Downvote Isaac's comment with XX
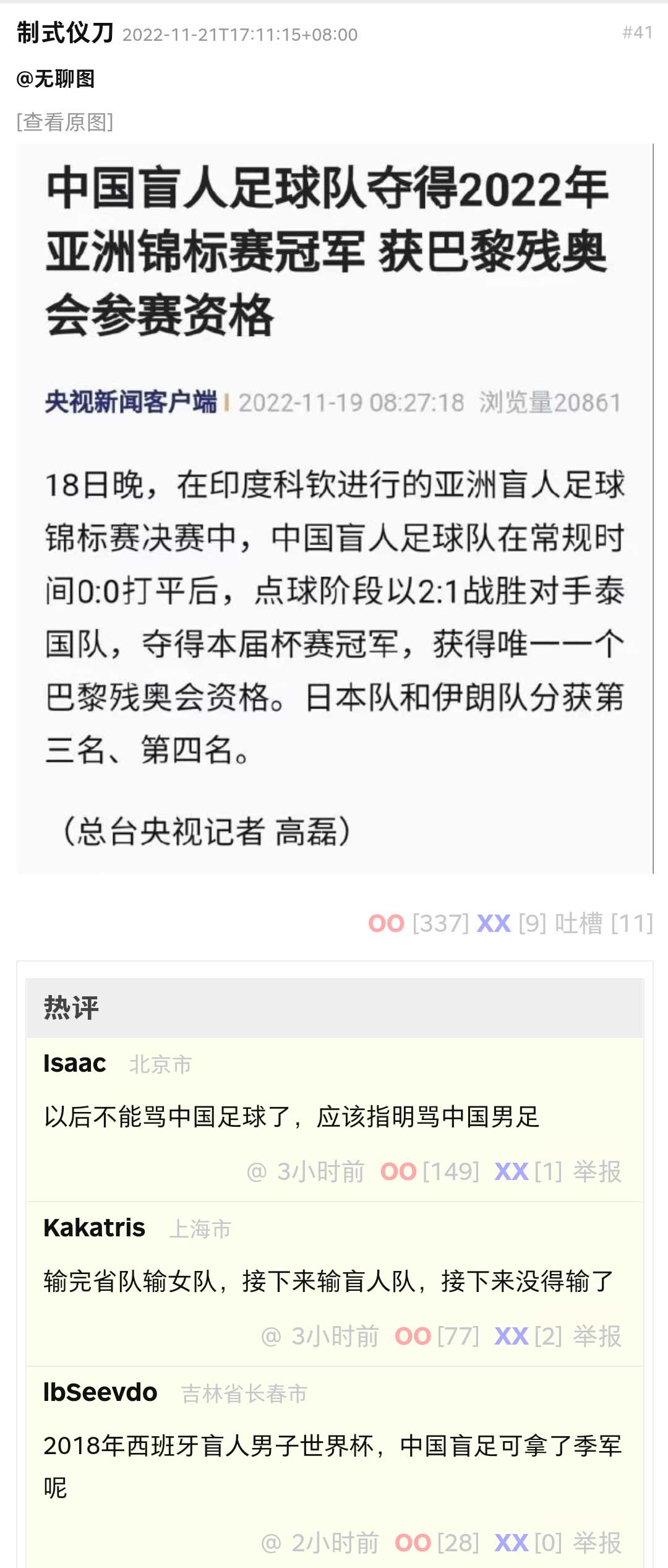This screenshot has width=668, height=1568. 511,1171
